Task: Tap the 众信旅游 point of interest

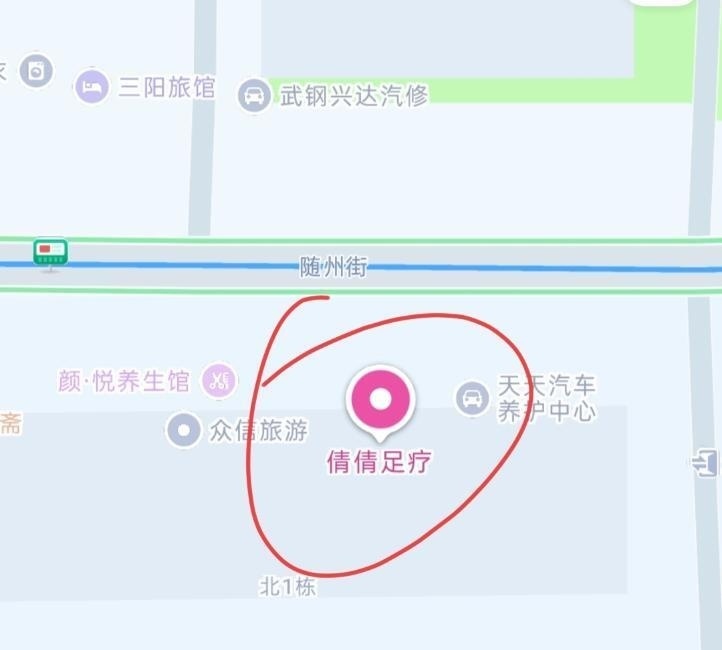Action: click(x=184, y=430)
